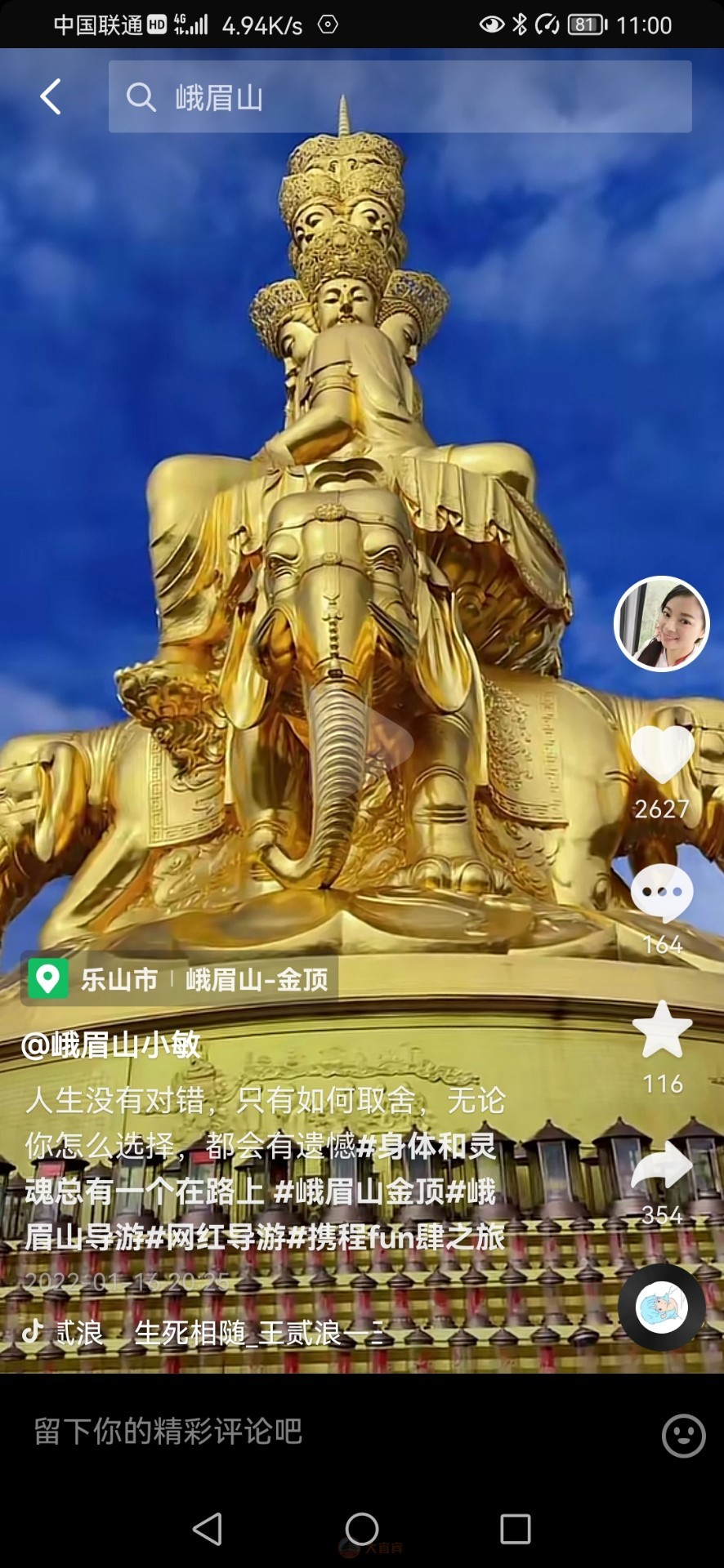Tap the comment field 留下你的精彩评论吧

(327, 1432)
